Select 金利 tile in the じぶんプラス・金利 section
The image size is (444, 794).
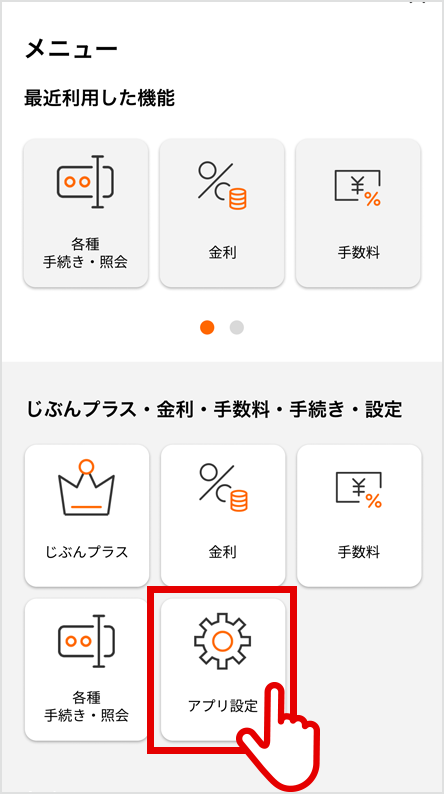click(x=223, y=515)
